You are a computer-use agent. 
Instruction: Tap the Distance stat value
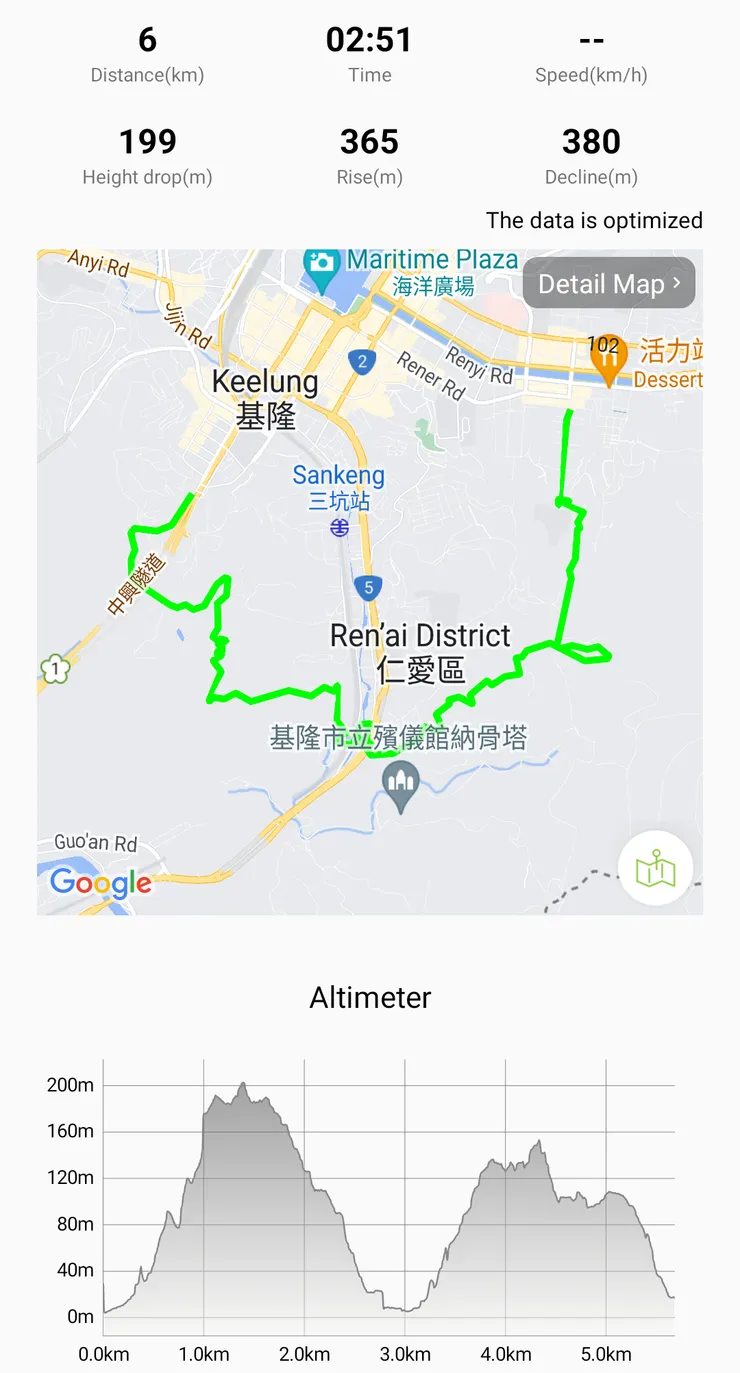(146, 40)
